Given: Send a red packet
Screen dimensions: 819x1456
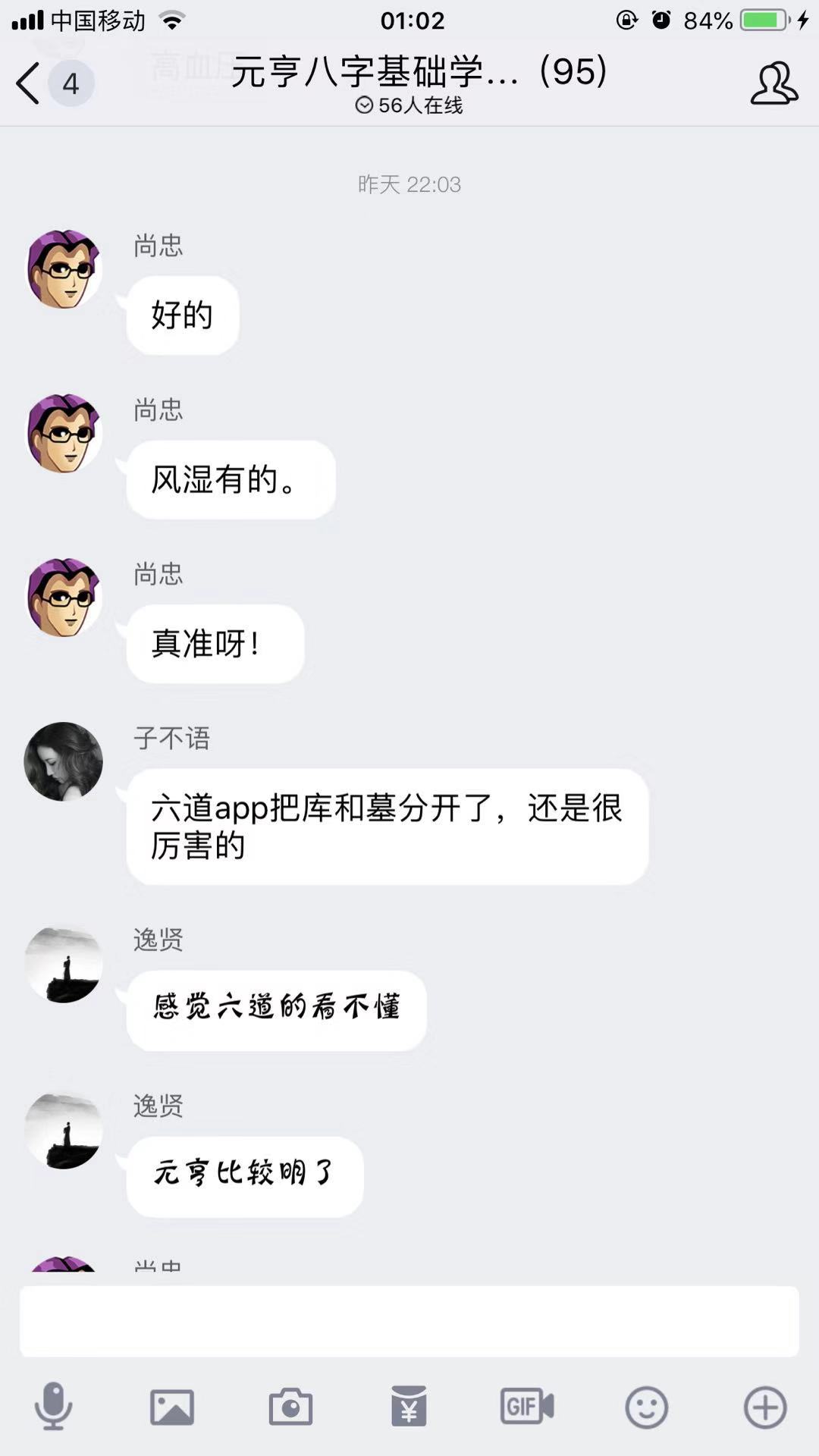Looking at the screenshot, I should pyautogui.click(x=409, y=1407).
